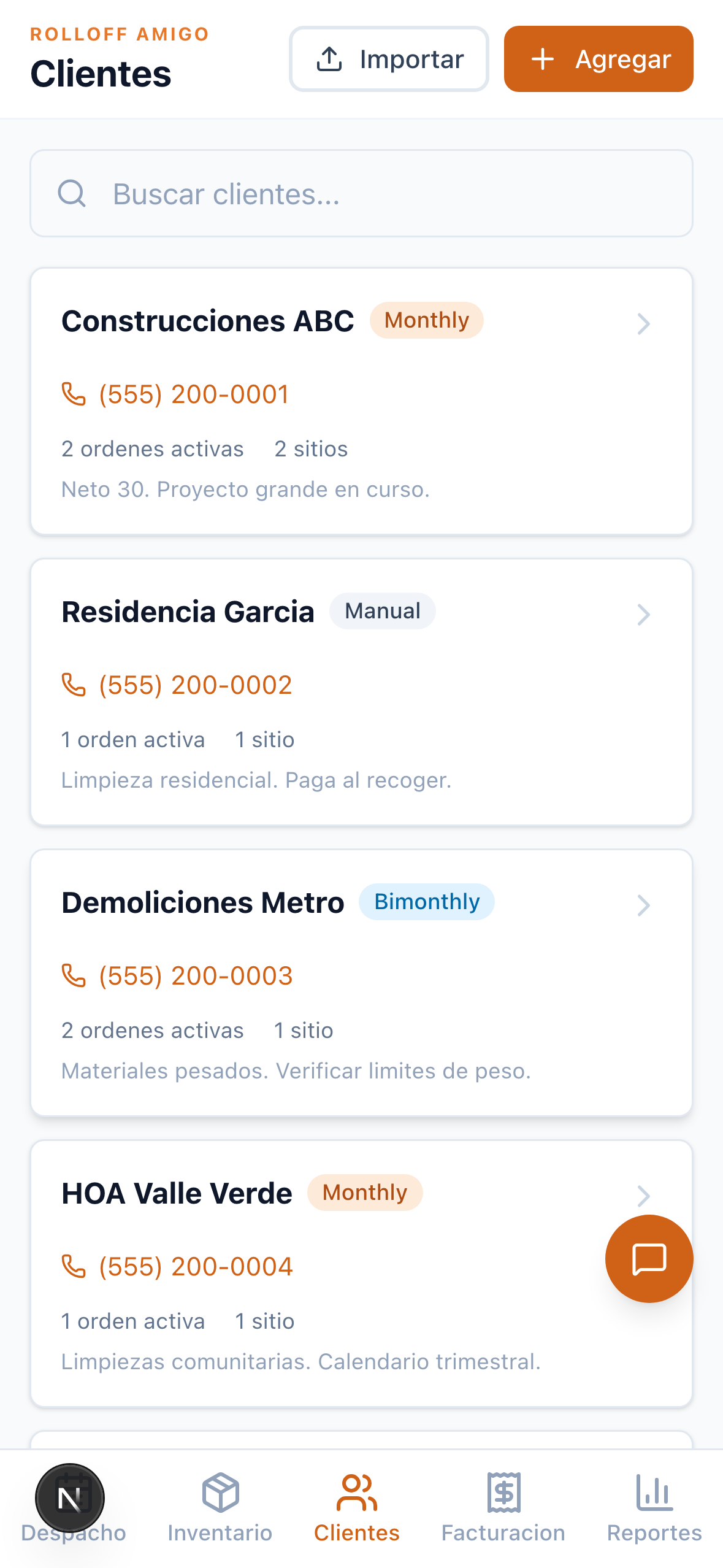
Task: Open the floating chat bubble
Action: (648, 1258)
